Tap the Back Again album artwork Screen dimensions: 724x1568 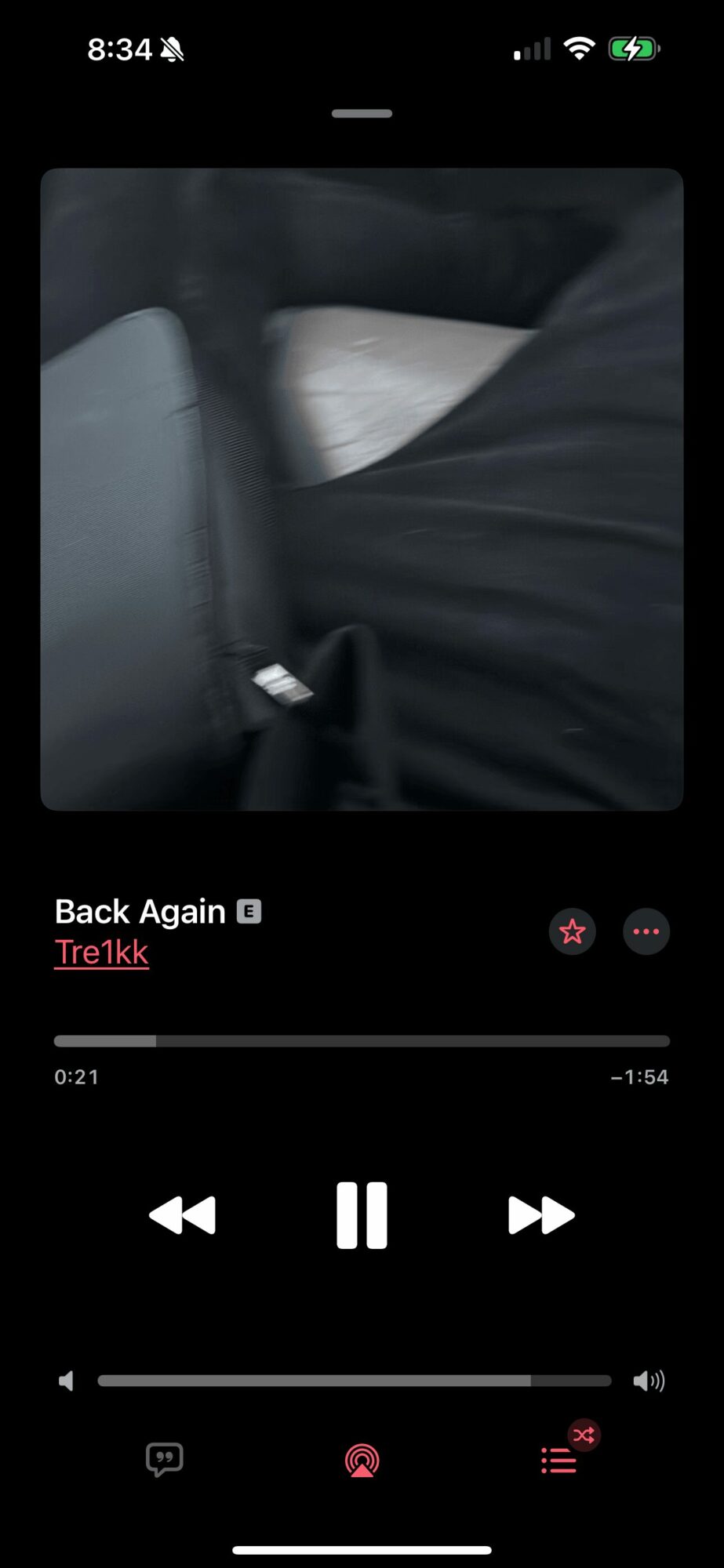point(362,489)
